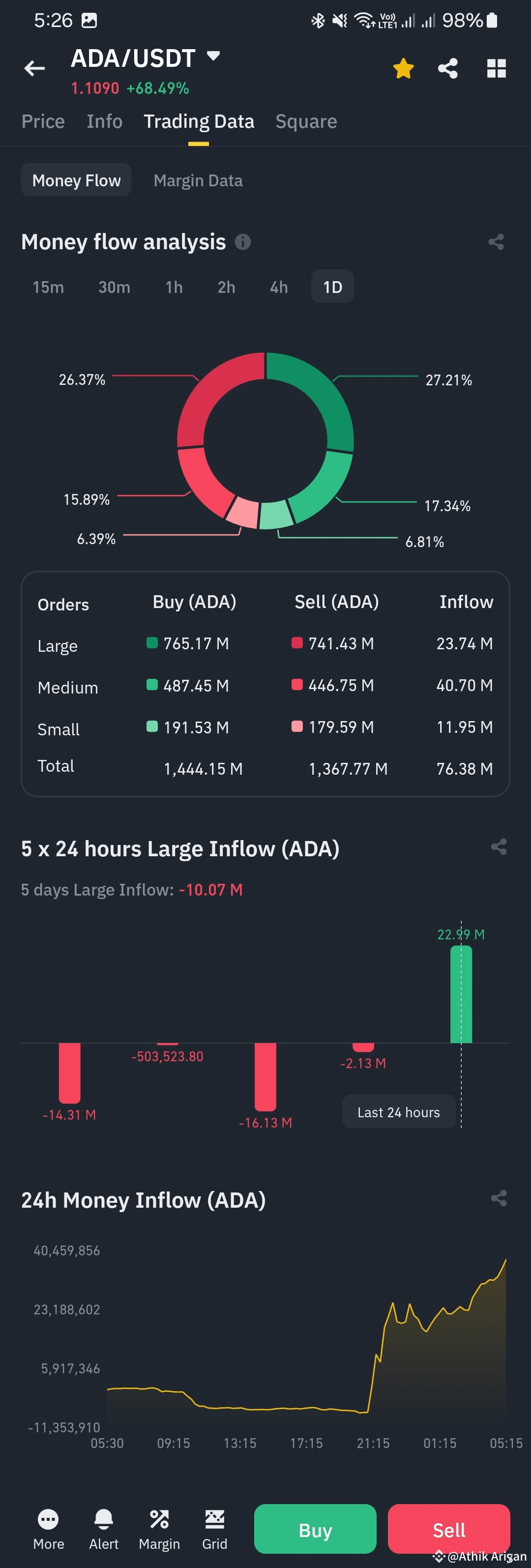Open the info tooltip next to Money flow analysis
This screenshot has height=1568, width=531.
click(x=243, y=242)
